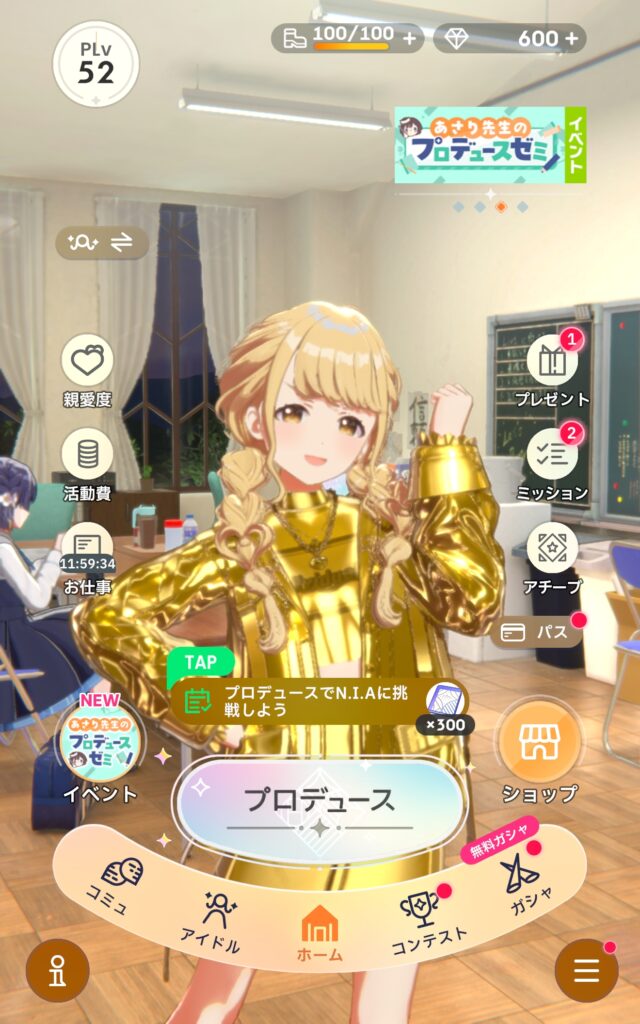The image size is (640, 1024).
Task: Tap the N.I.A challenge mission bubble
Action: [317, 700]
